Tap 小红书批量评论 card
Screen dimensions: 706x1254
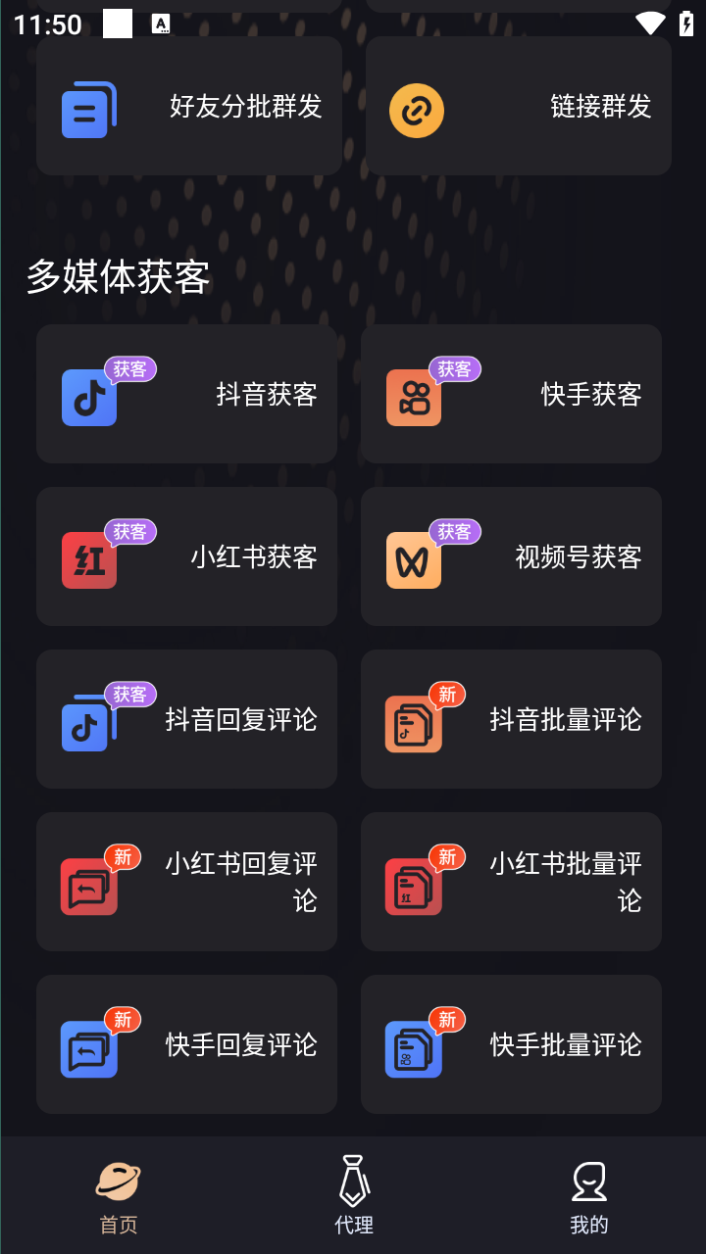pos(511,882)
